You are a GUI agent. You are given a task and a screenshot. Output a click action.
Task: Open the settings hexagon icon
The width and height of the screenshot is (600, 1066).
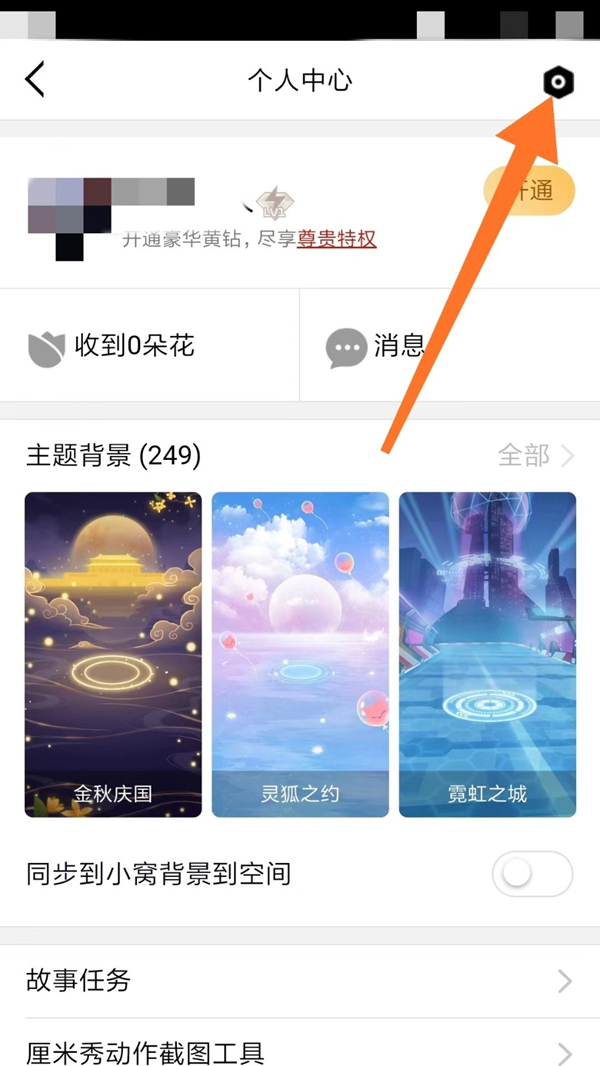pos(558,82)
